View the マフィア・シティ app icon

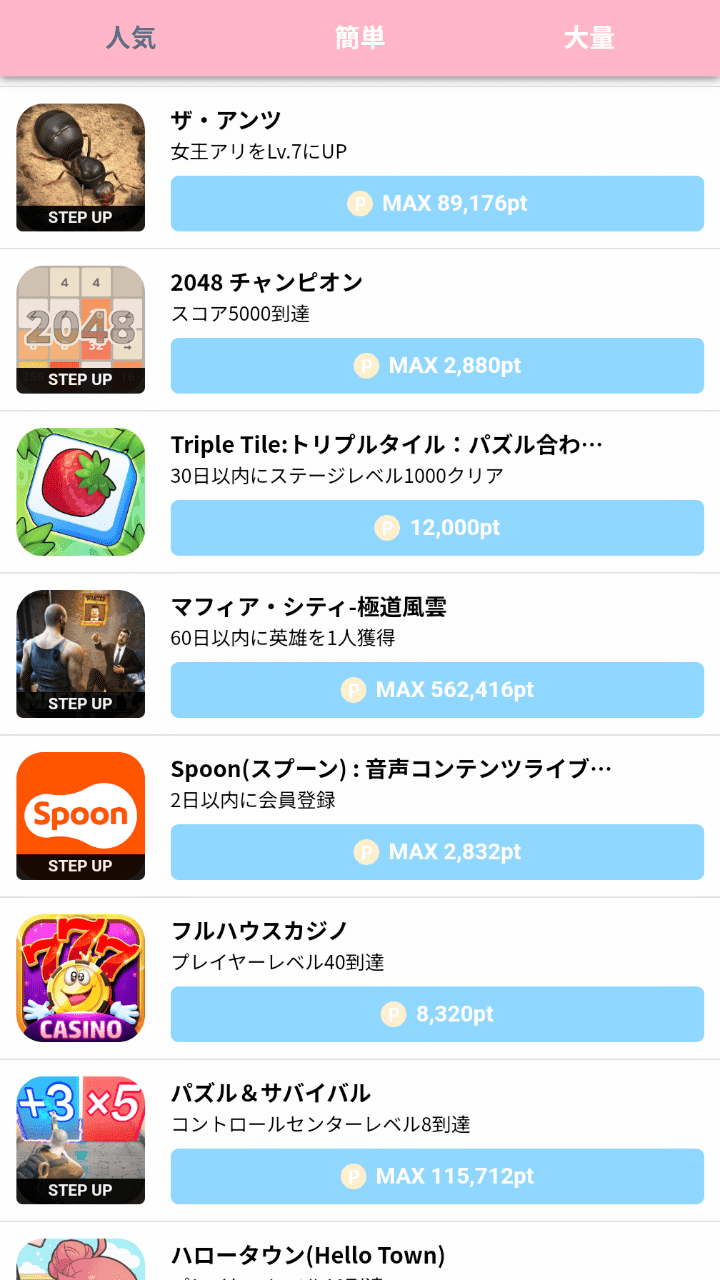(81, 654)
